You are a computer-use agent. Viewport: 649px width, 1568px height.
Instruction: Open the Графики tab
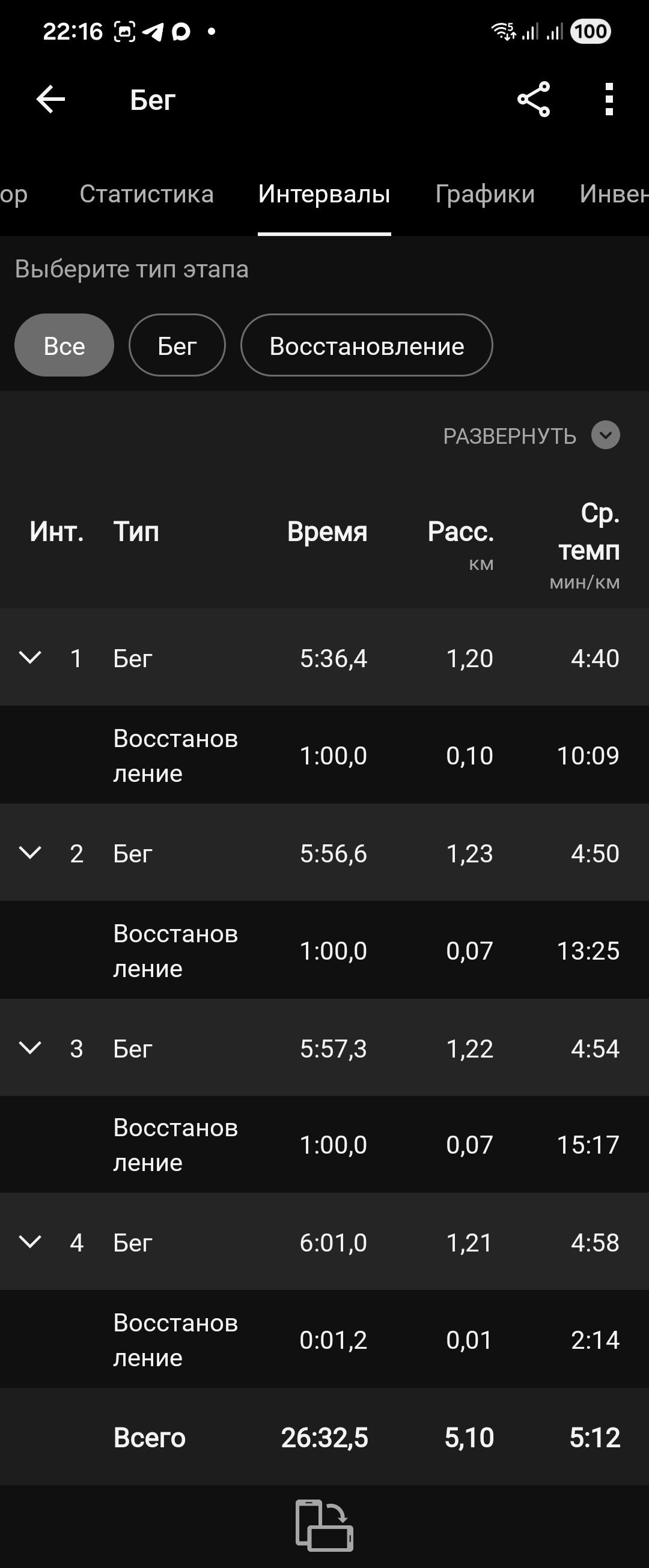click(x=484, y=194)
